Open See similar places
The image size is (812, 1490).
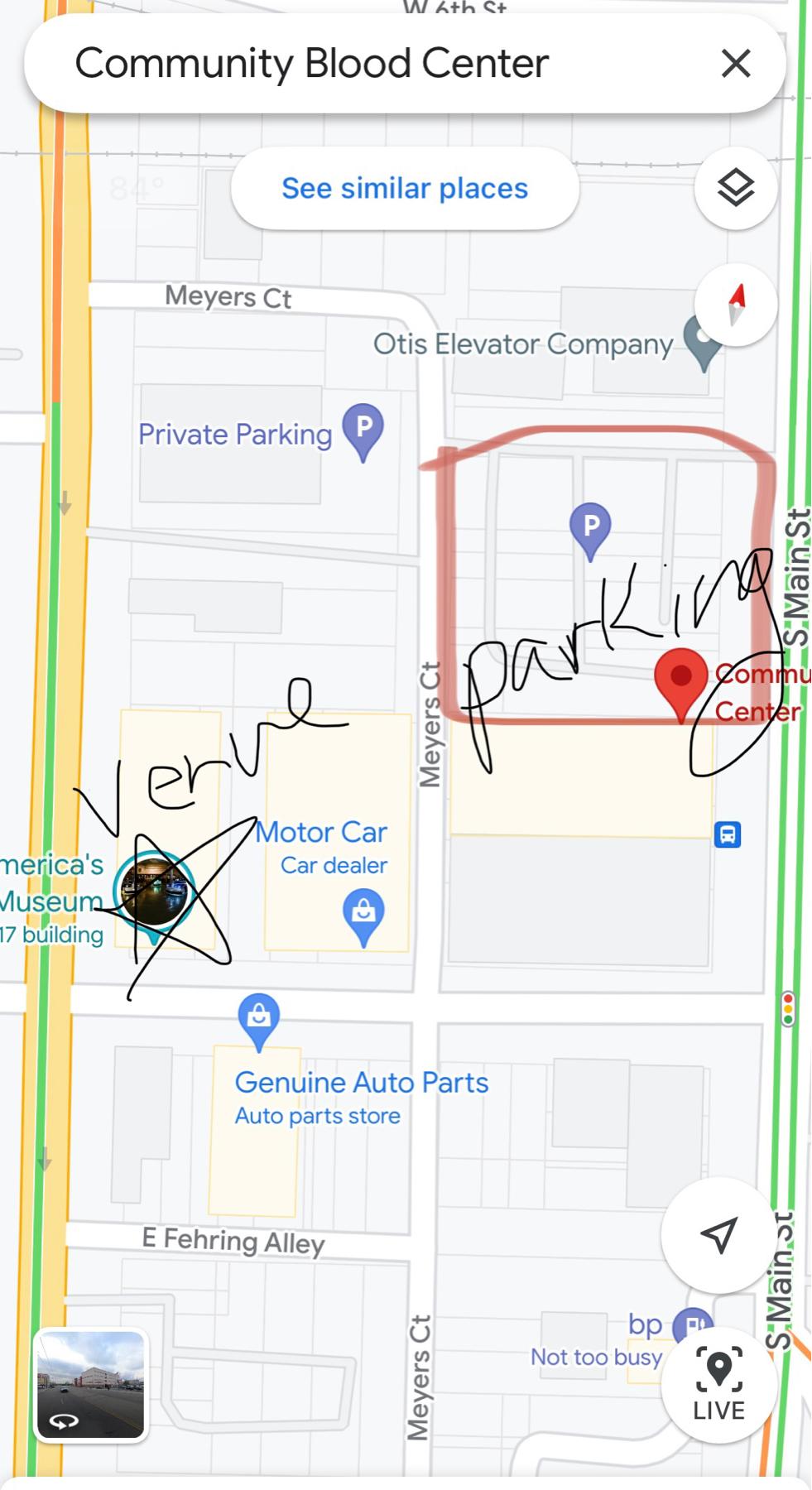[x=405, y=189]
